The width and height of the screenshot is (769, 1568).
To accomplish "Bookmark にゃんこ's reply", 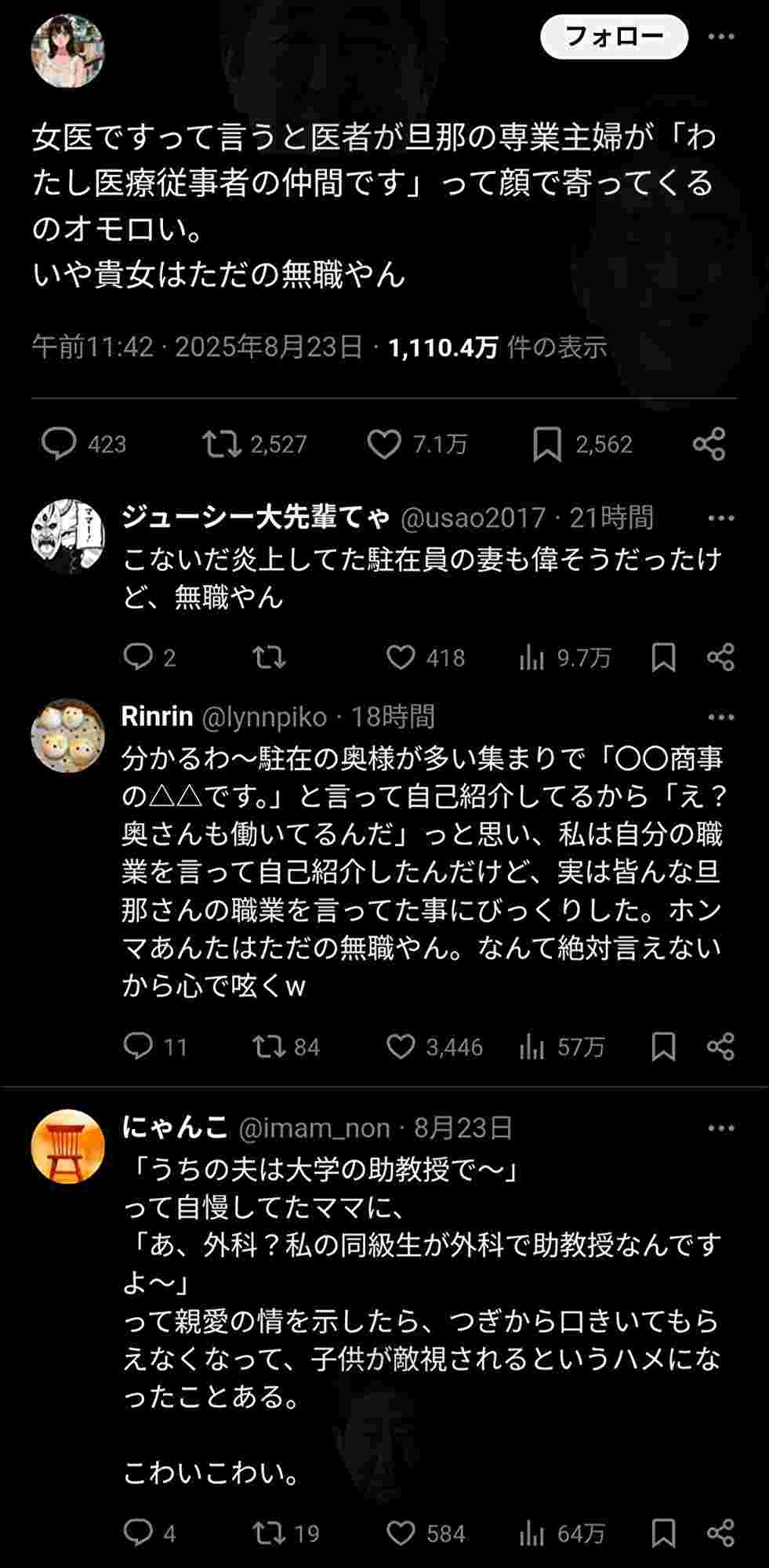I will click(663, 1533).
